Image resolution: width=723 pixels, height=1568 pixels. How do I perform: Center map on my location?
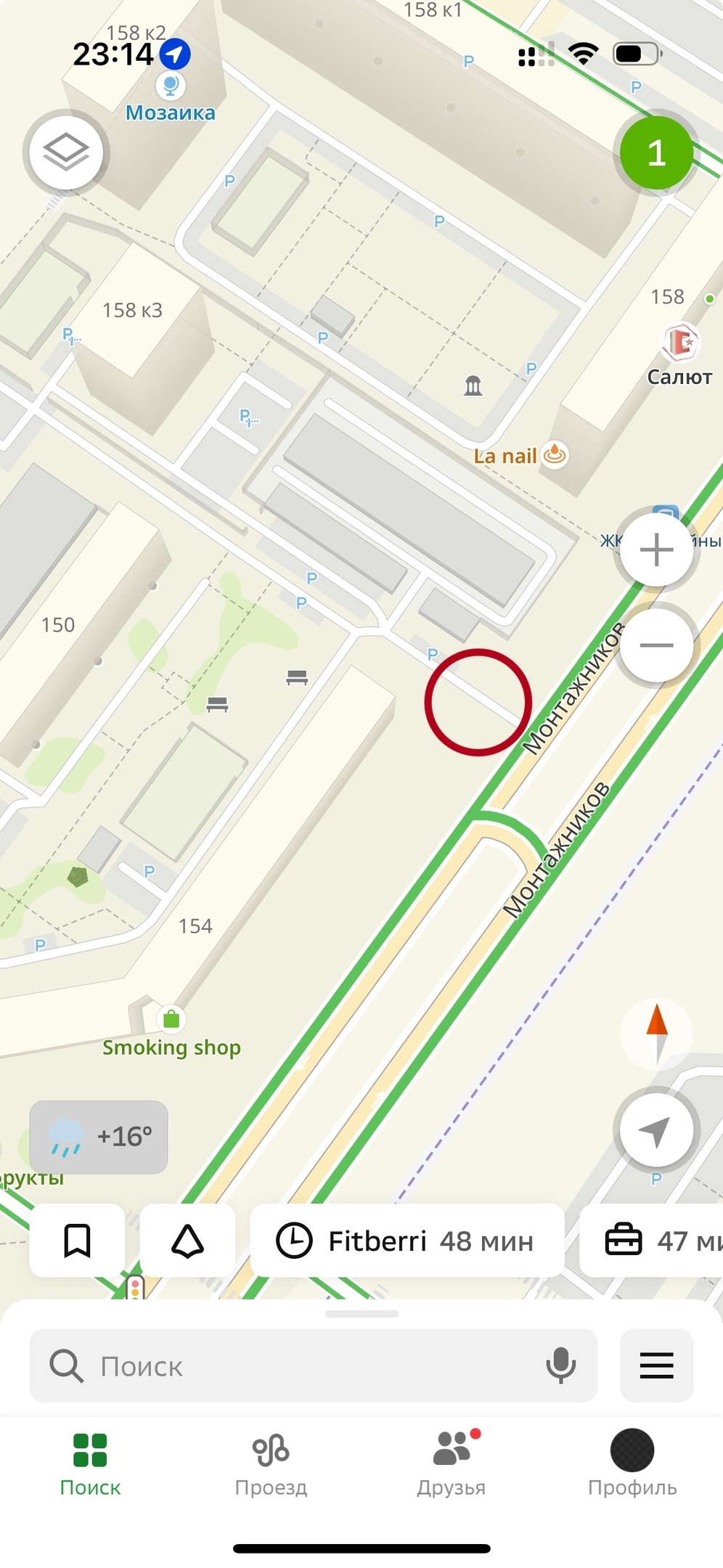pos(655,1130)
